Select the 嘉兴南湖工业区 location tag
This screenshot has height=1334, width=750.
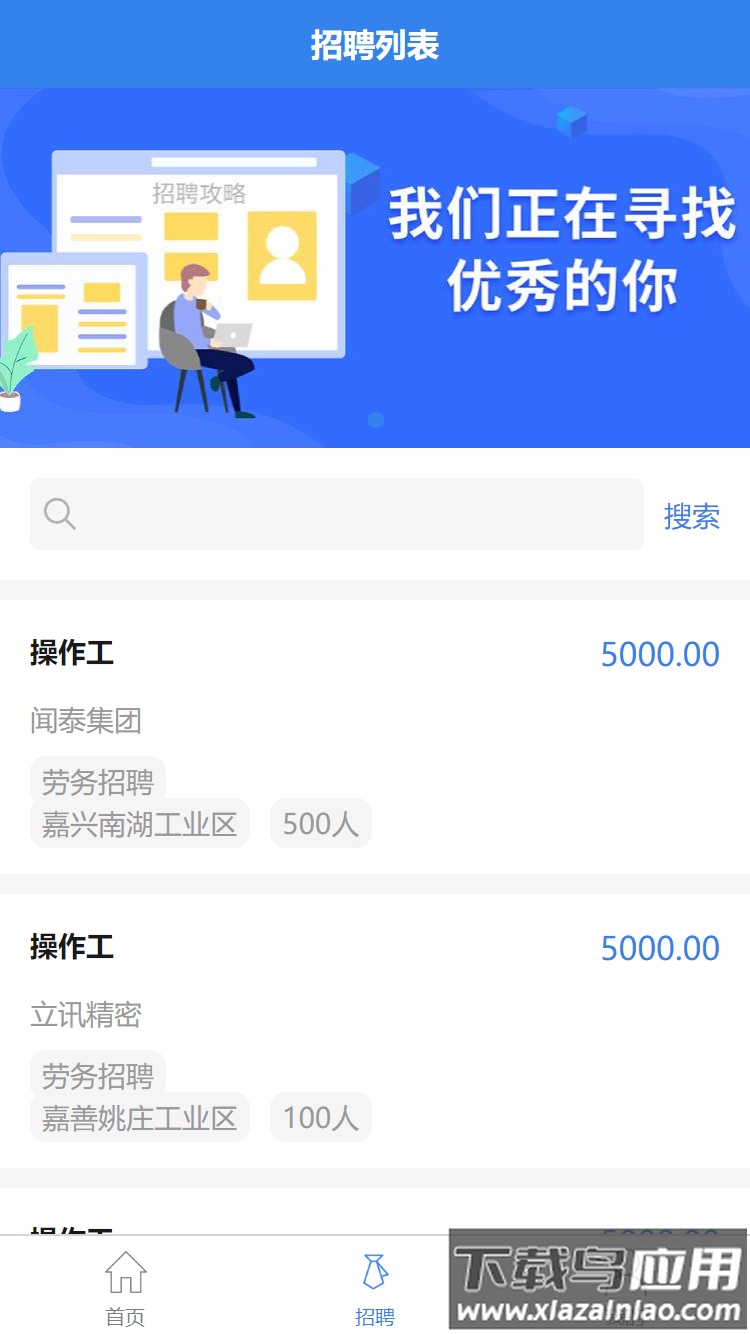(139, 823)
